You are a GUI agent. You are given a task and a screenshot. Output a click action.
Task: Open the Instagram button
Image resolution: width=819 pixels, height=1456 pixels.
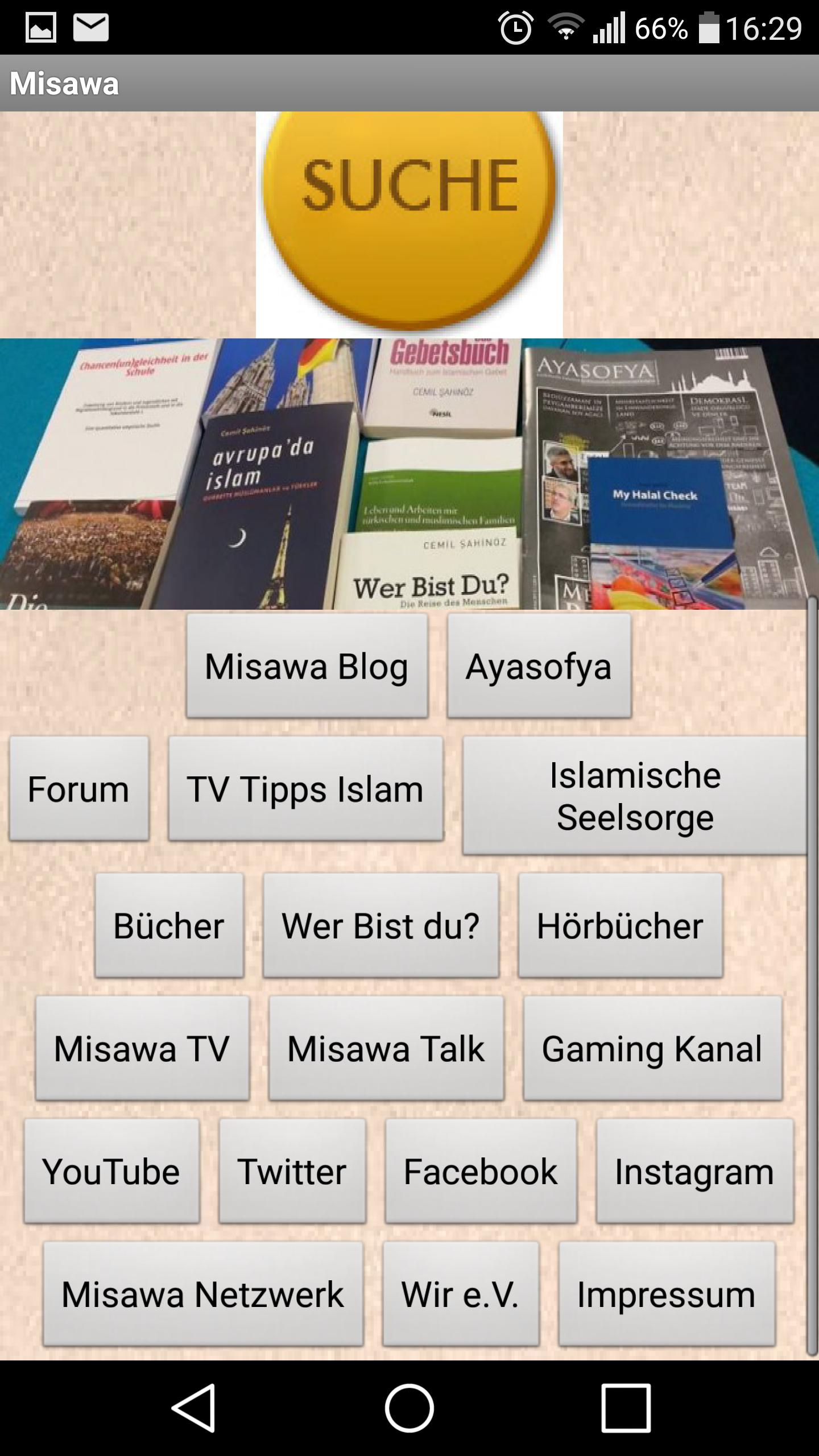694,1171
